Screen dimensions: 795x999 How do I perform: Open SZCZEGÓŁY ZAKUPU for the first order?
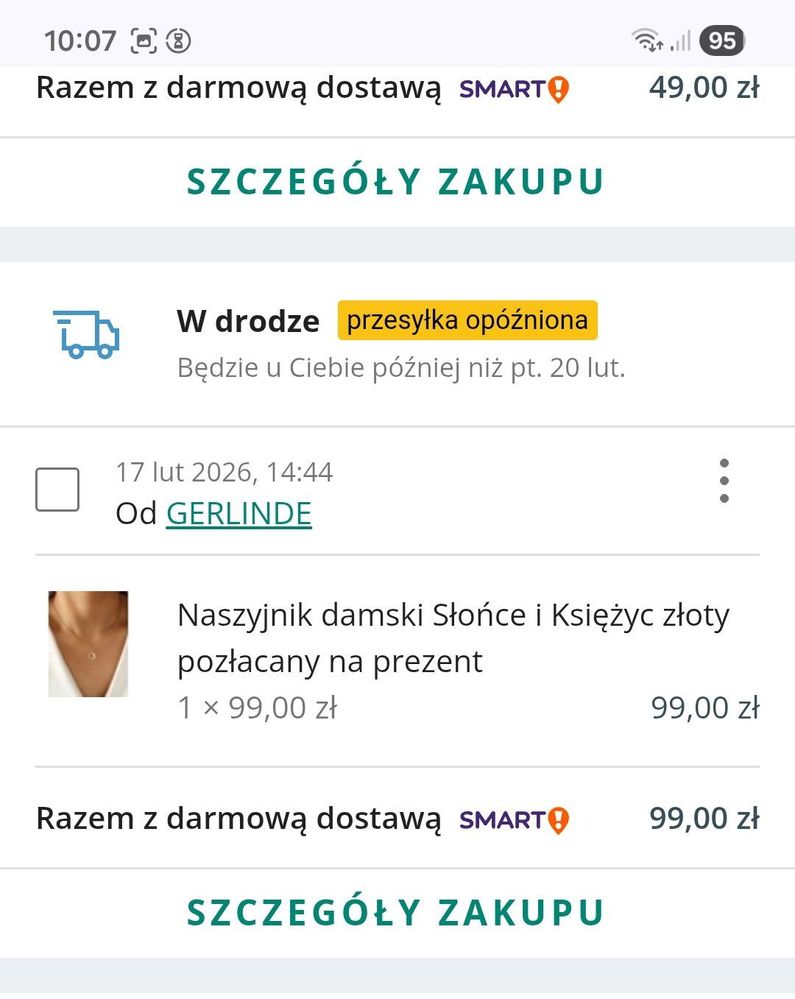tap(397, 180)
